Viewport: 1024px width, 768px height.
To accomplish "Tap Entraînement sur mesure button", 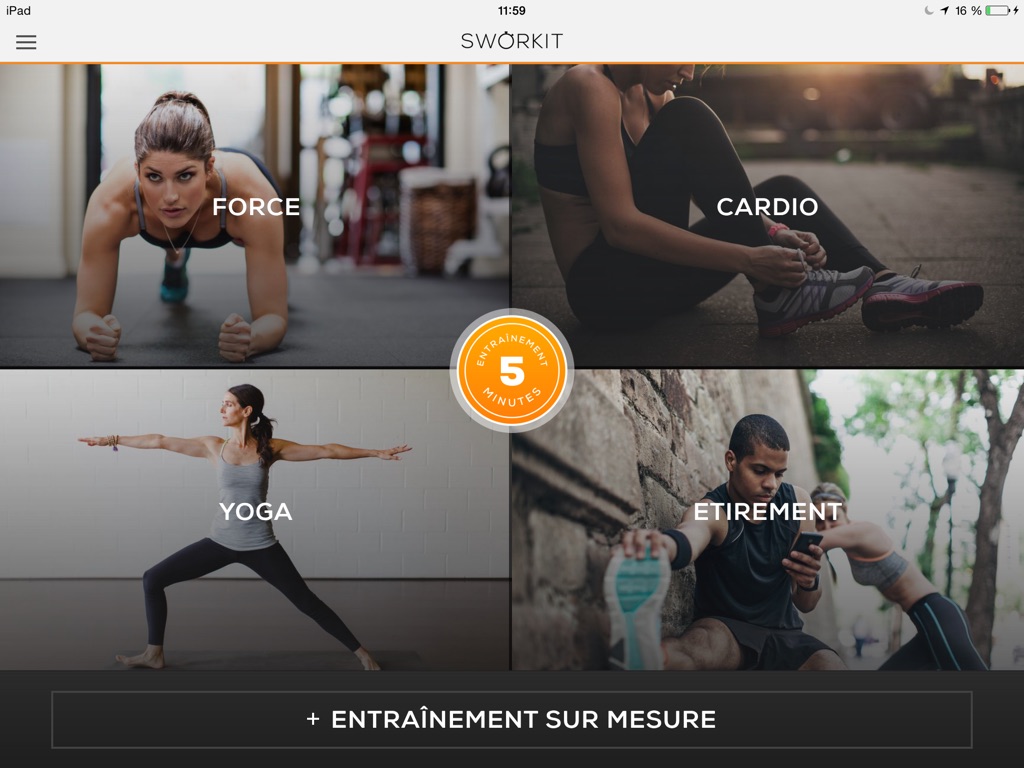I will point(512,720).
